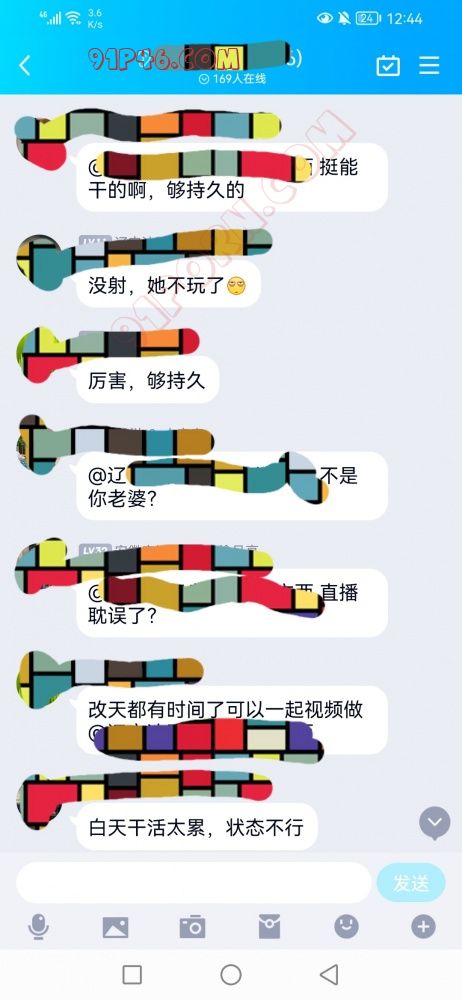Go back from the group chat

point(25,66)
